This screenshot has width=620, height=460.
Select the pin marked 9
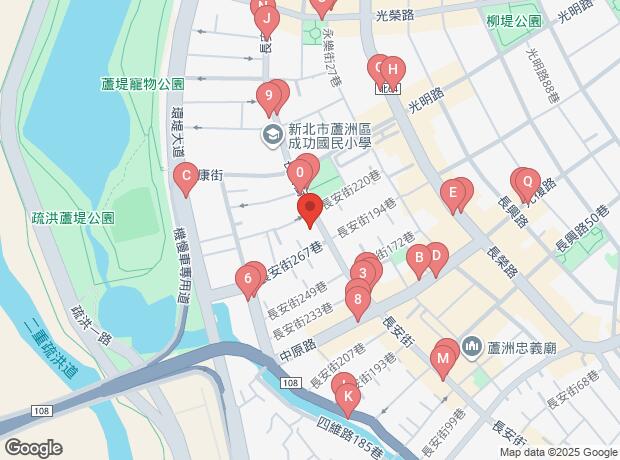267,96
